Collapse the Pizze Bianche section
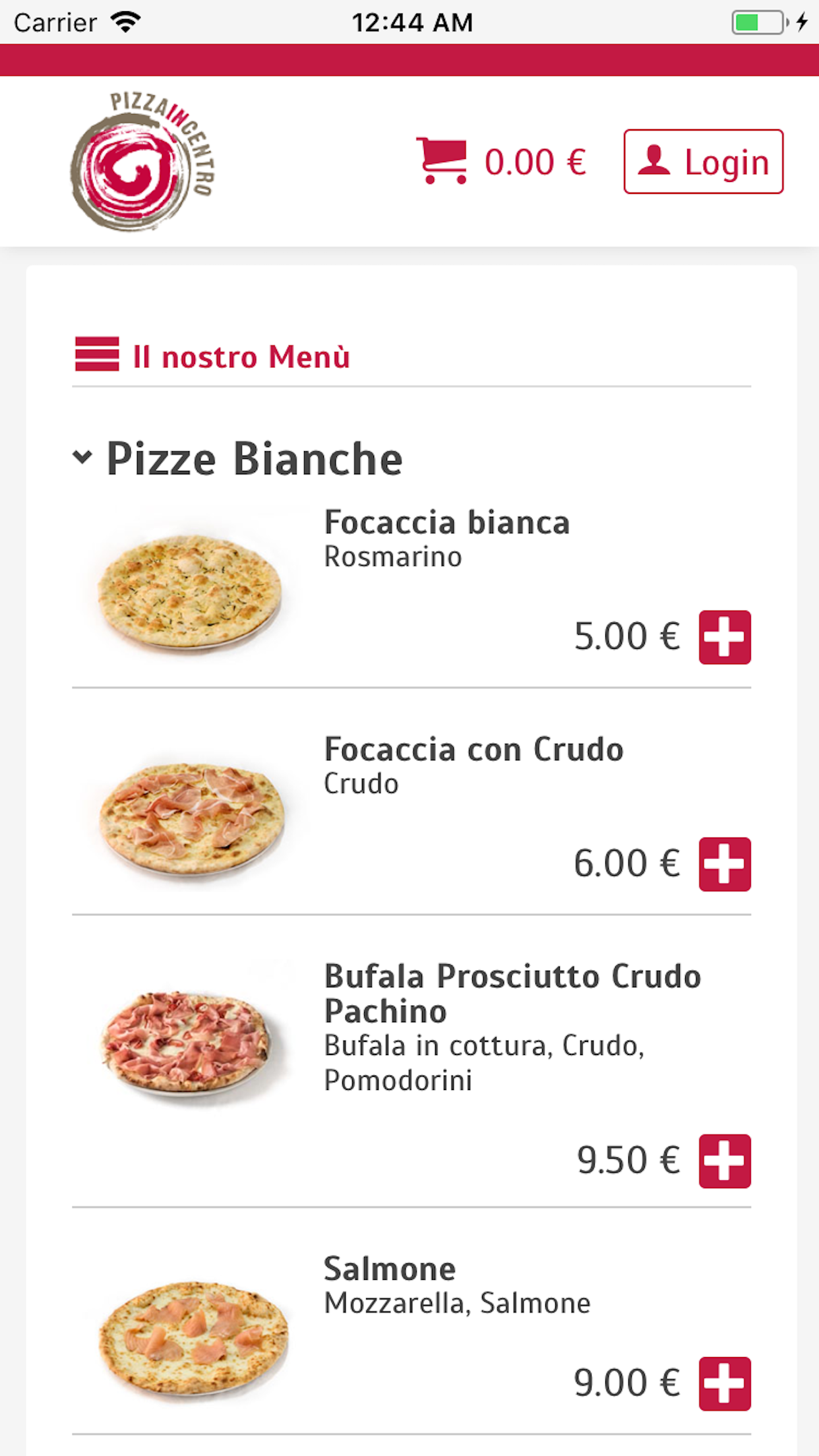 [82, 457]
